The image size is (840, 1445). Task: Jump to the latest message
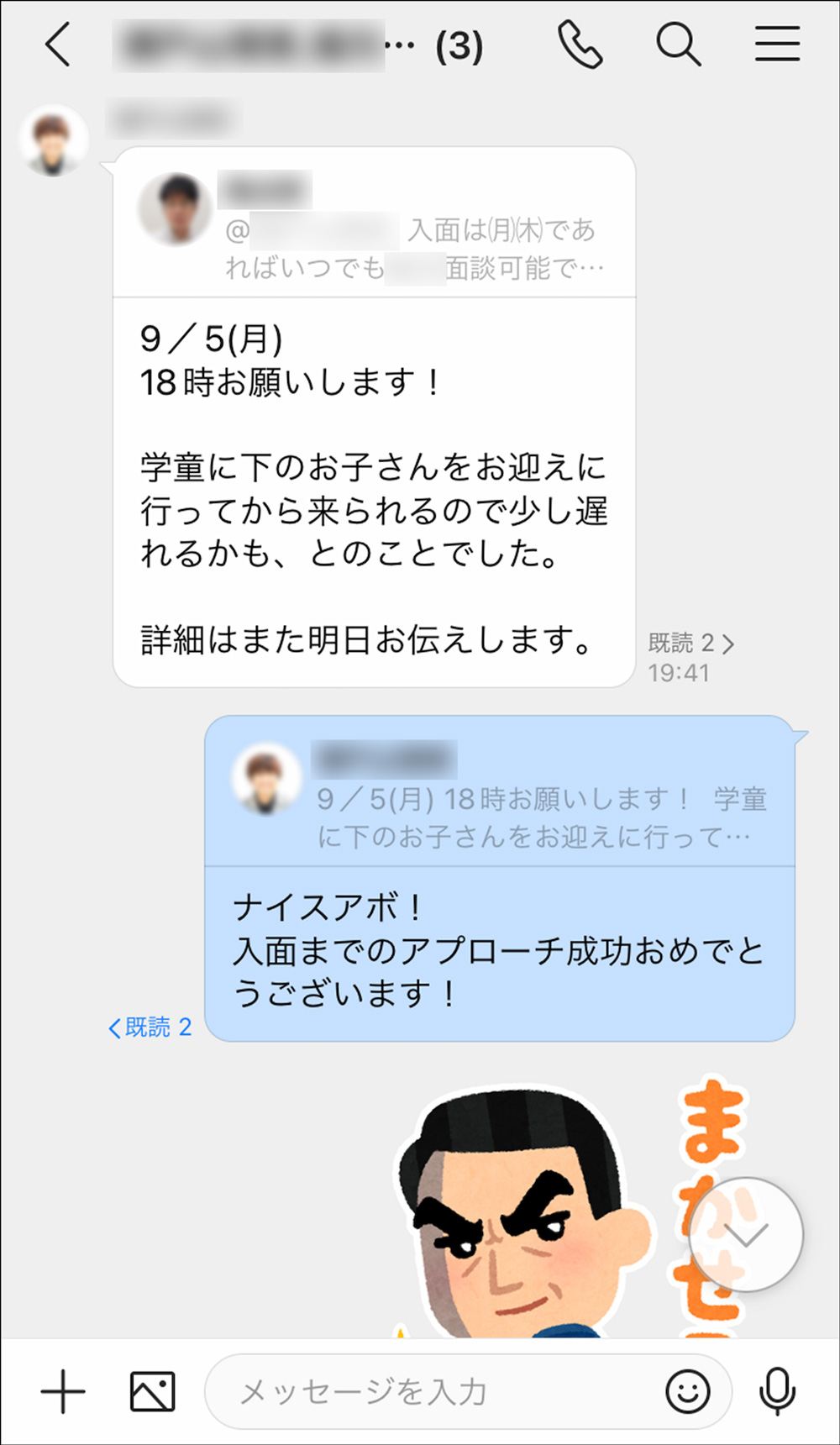click(x=746, y=1234)
